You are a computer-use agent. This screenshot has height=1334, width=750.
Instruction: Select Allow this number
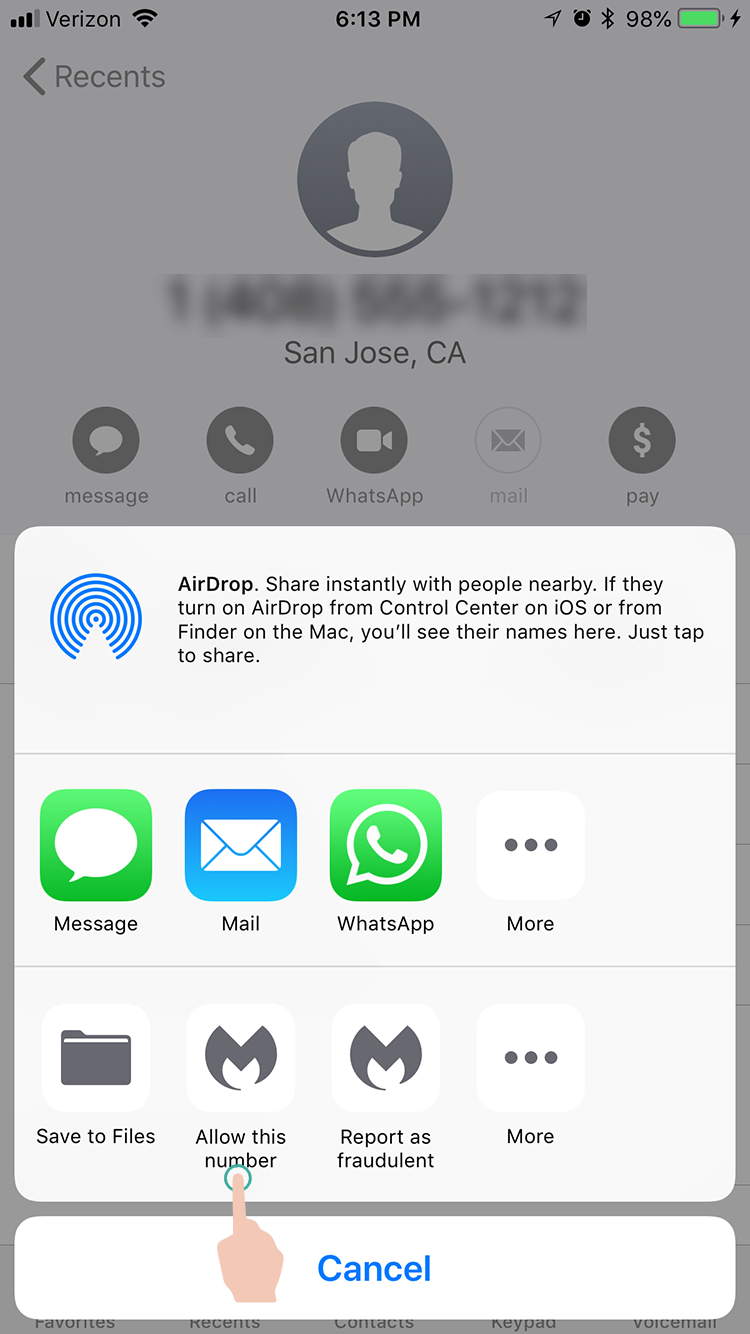pyautogui.click(x=241, y=1058)
